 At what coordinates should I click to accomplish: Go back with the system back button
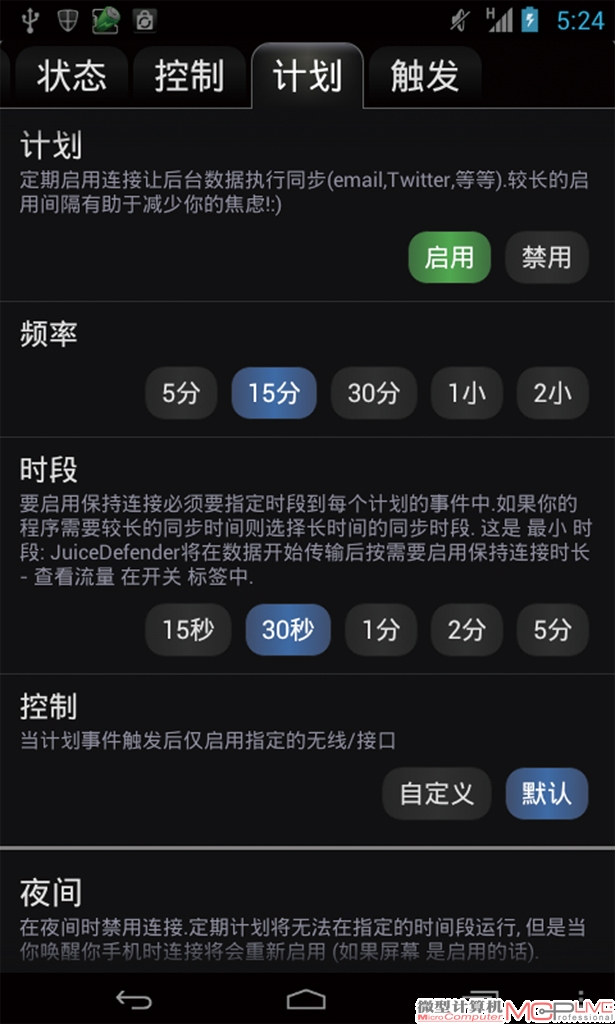coord(134,999)
